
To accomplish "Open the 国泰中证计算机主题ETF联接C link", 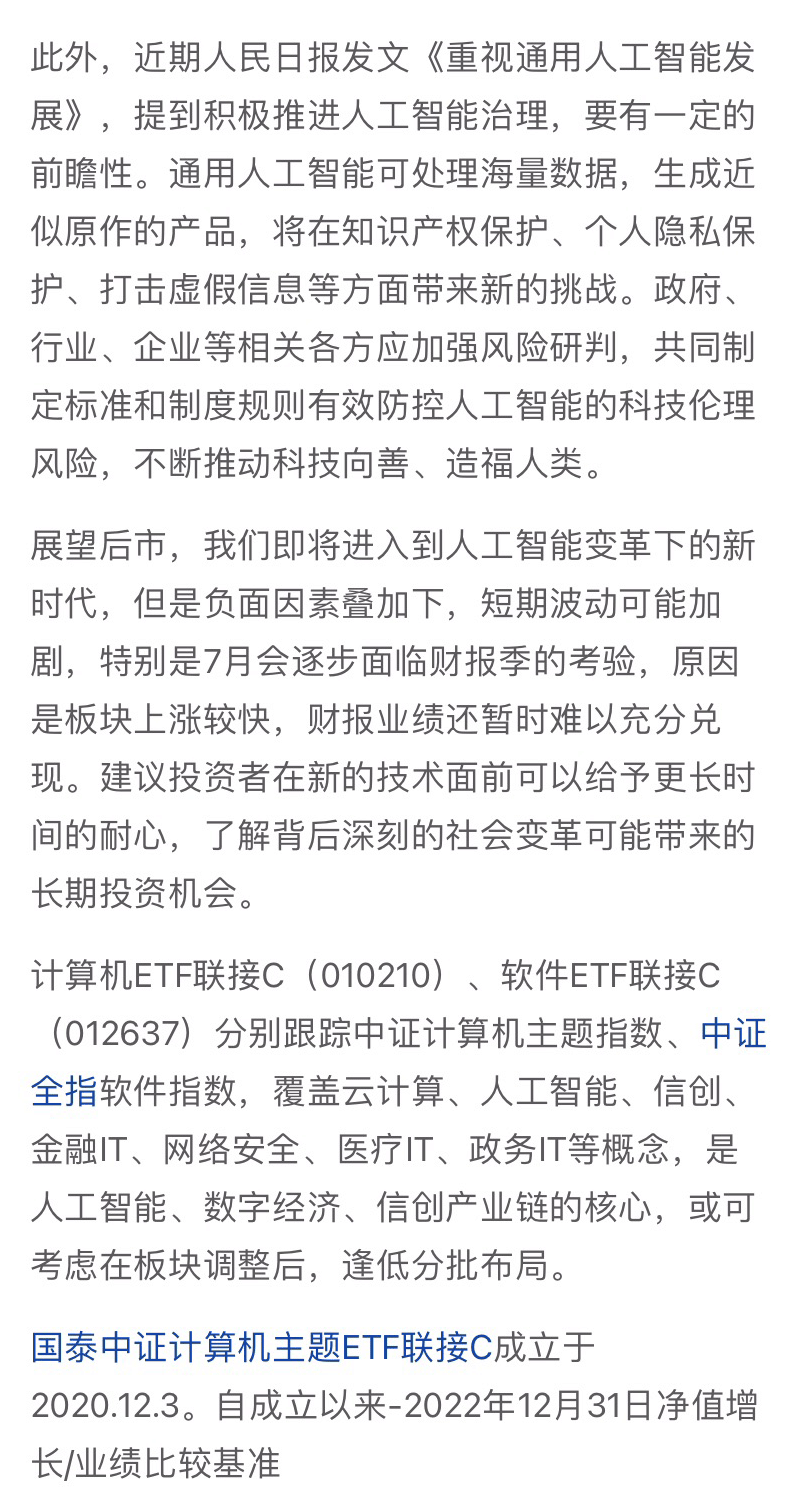I will coord(261,1347).
